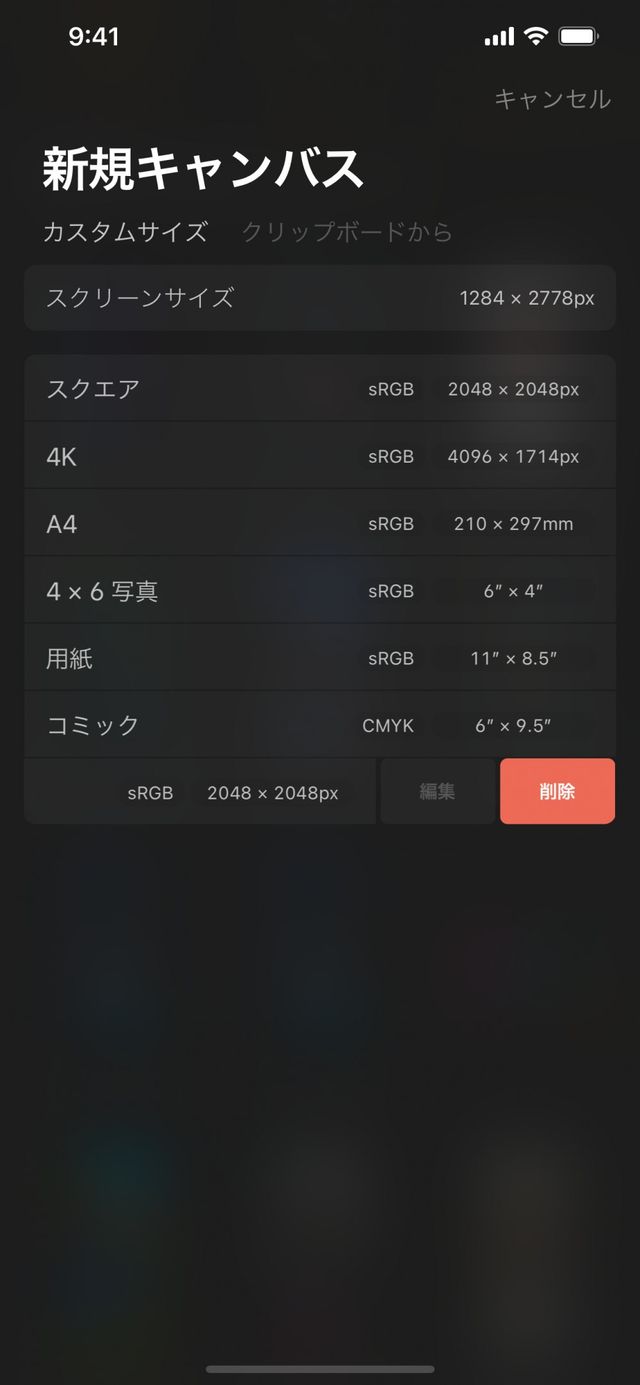The width and height of the screenshot is (640, 1385).
Task: Select the 4 × 6 写真 preset
Action: tap(320, 591)
